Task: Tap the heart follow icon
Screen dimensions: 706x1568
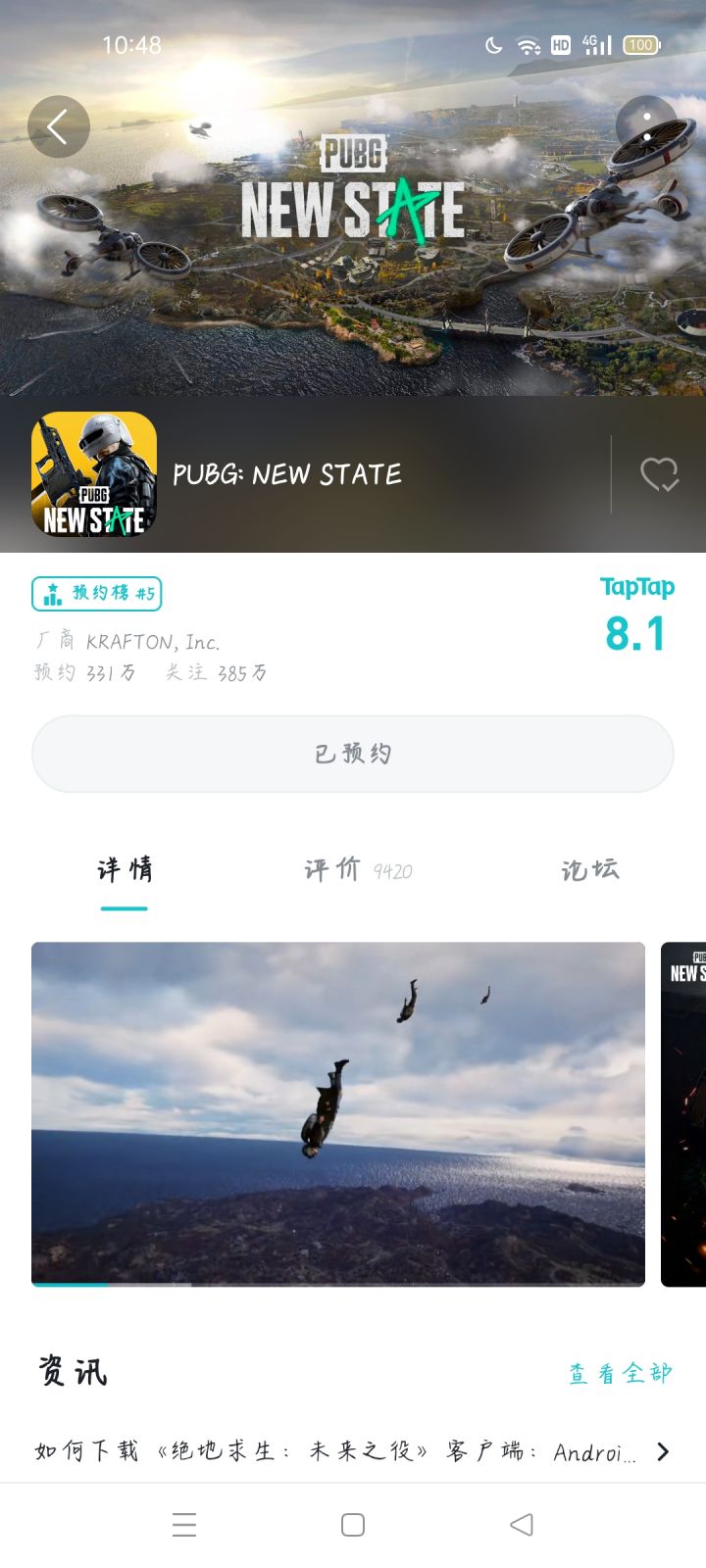Action: (659, 474)
